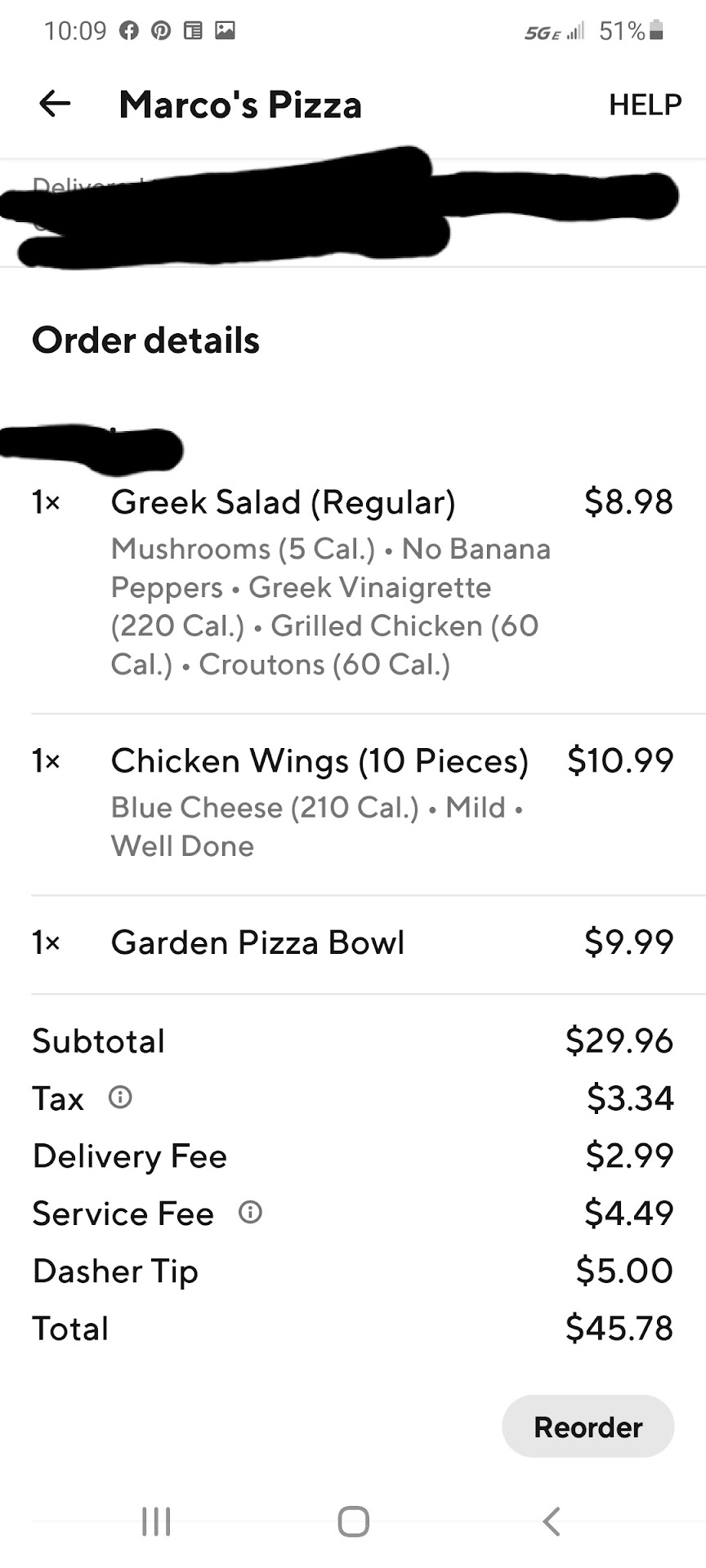
Task: Go to the home screen
Action: [x=353, y=1521]
